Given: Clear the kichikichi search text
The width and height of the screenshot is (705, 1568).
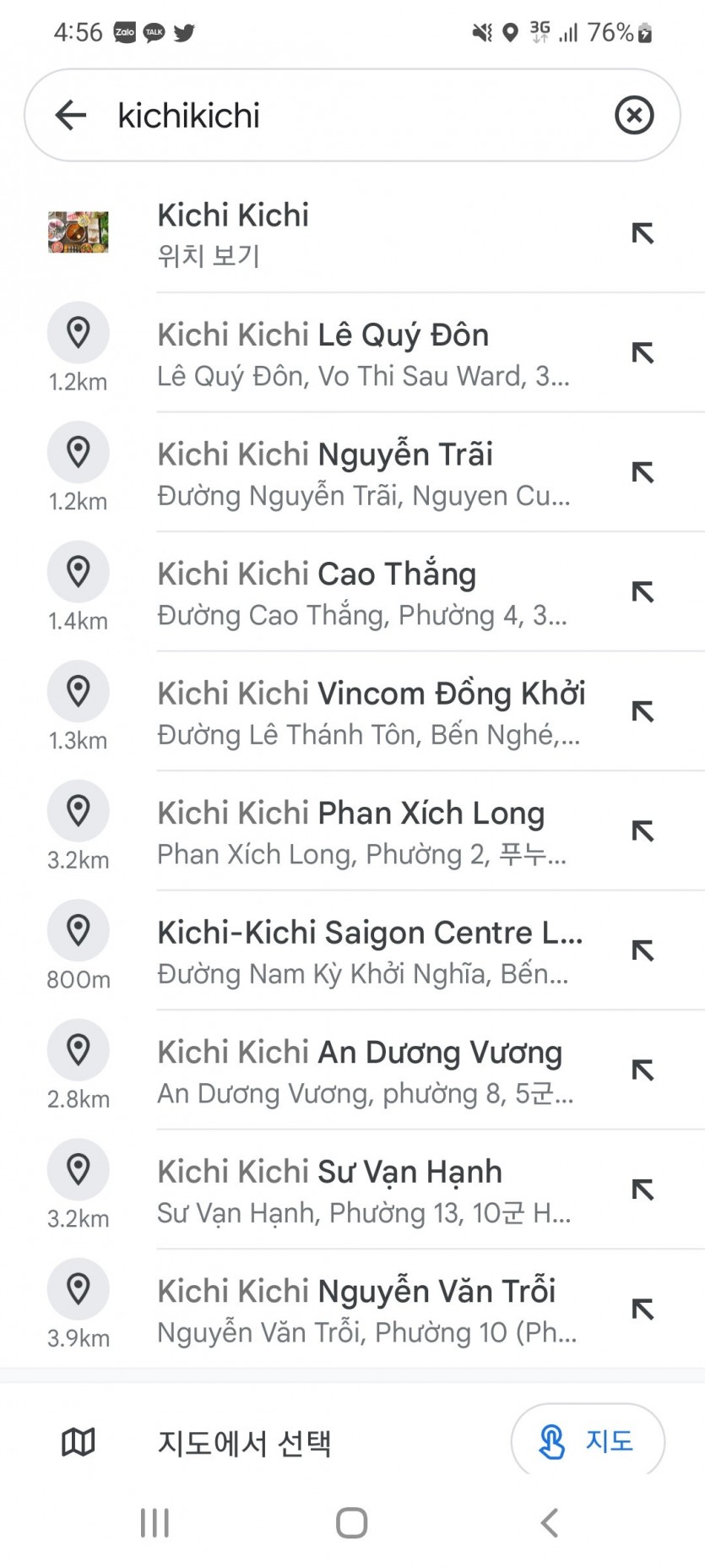Looking at the screenshot, I should point(634,115).
